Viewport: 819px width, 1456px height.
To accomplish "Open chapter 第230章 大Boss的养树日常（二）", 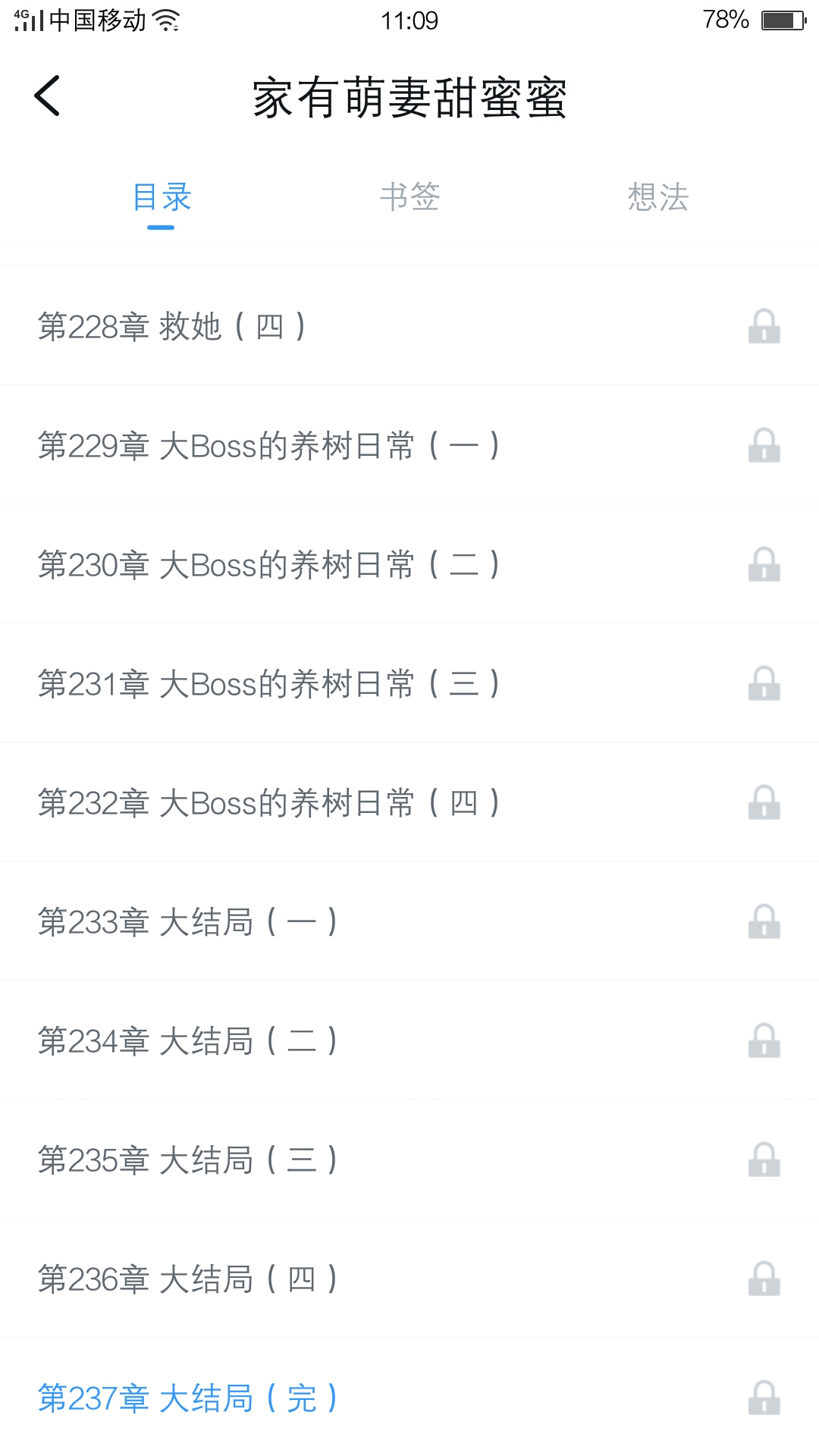I will (409, 564).
